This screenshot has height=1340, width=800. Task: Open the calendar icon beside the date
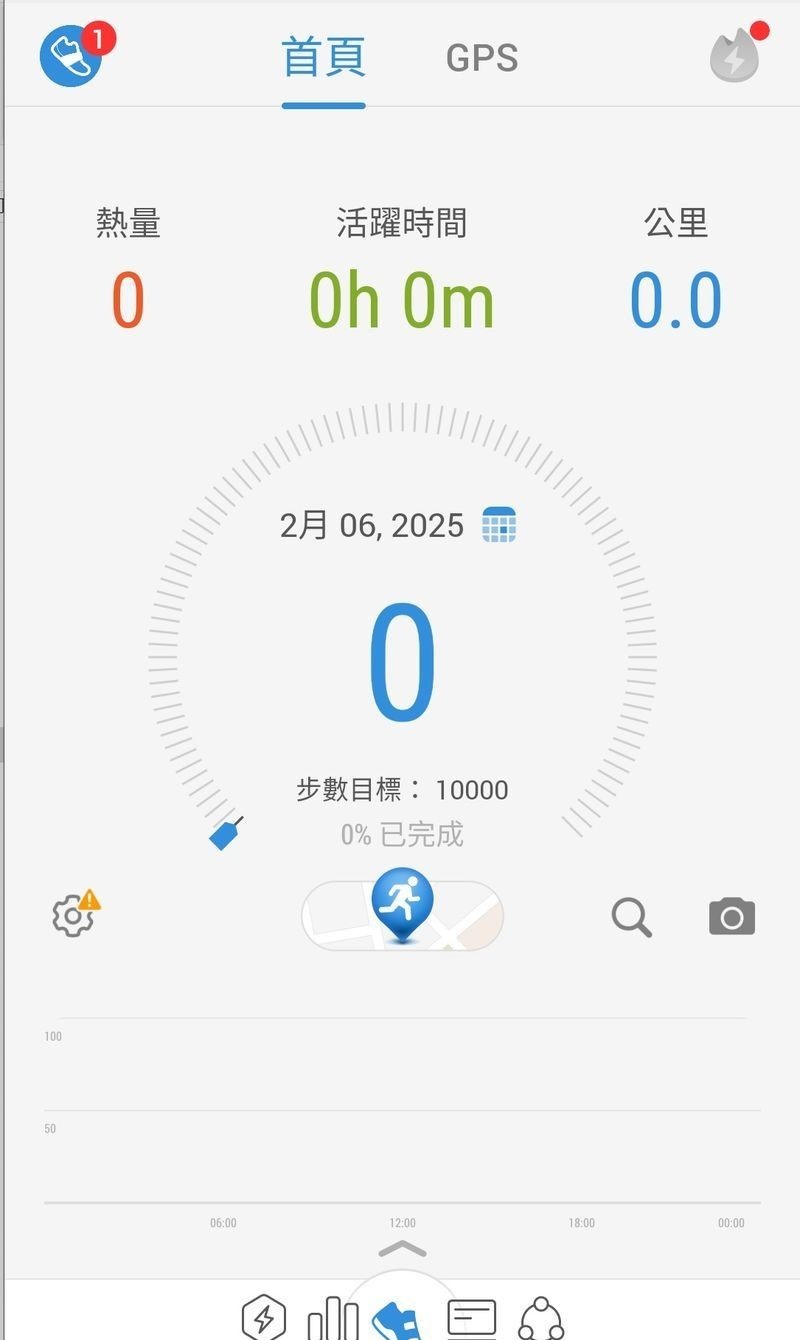click(499, 524)
